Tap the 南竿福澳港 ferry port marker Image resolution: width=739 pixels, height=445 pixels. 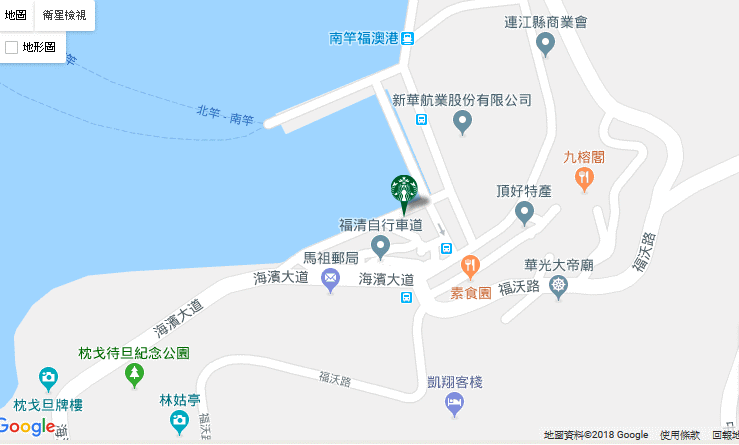[407, 38]
